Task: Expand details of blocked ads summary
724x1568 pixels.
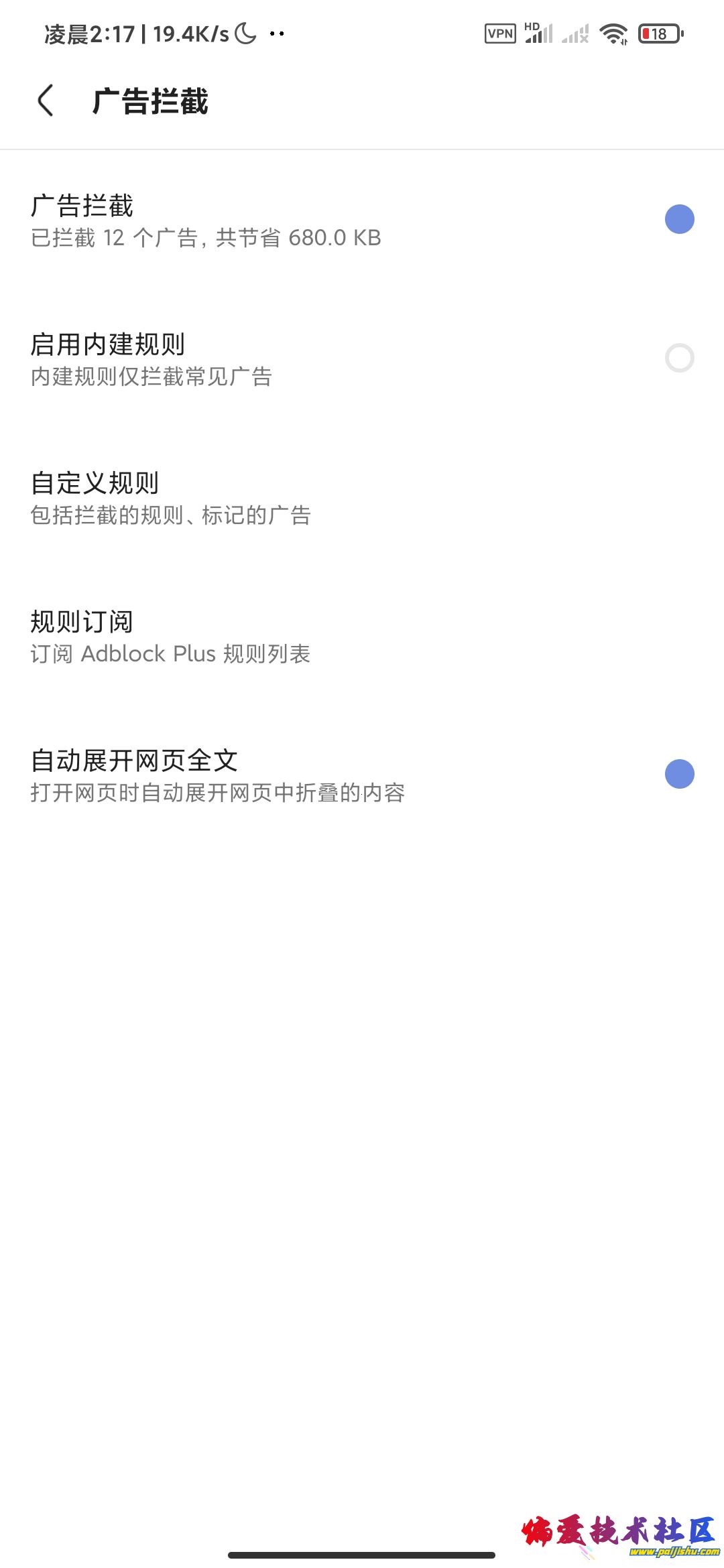Action: point(204,238)
